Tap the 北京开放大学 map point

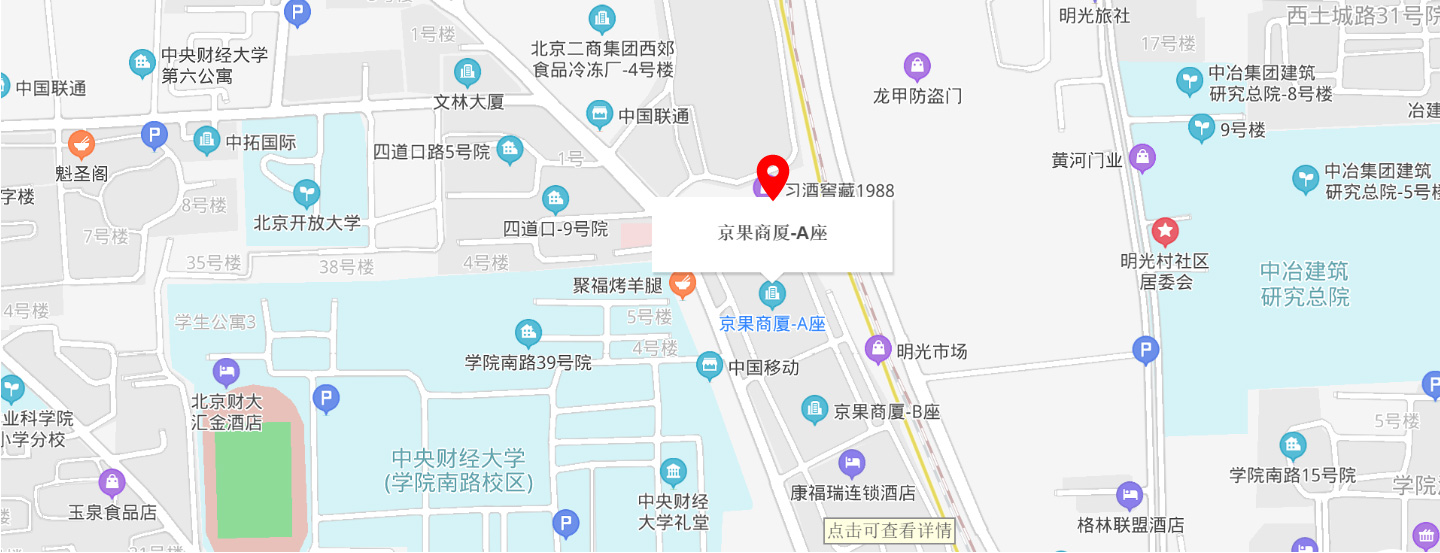pos(307,191)
